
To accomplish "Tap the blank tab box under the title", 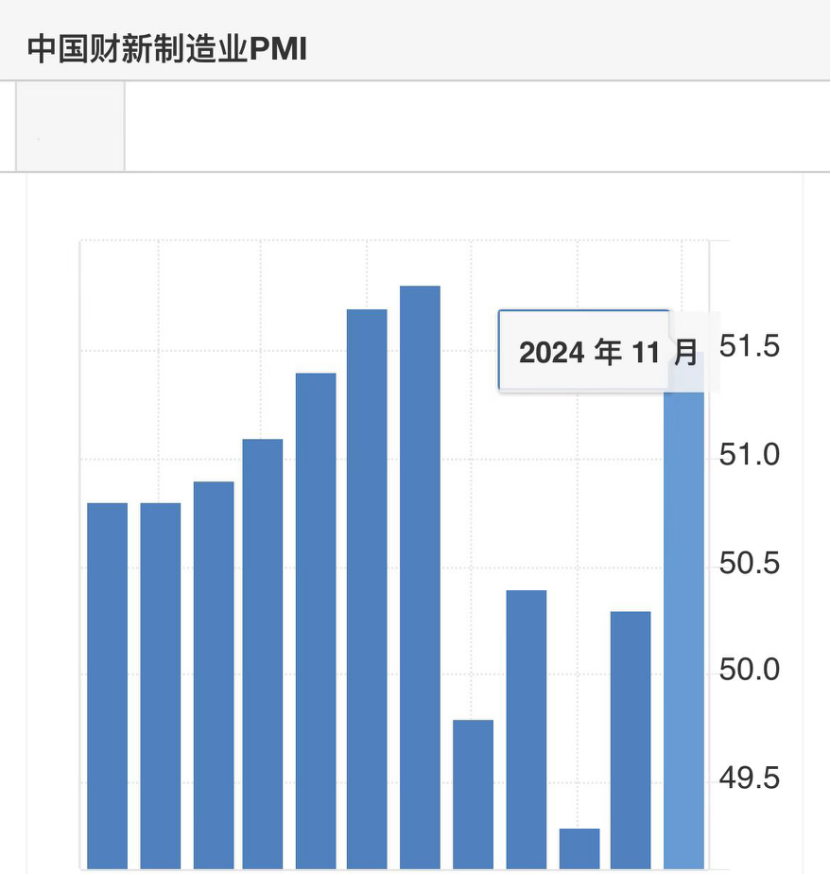I will (70, 127).
